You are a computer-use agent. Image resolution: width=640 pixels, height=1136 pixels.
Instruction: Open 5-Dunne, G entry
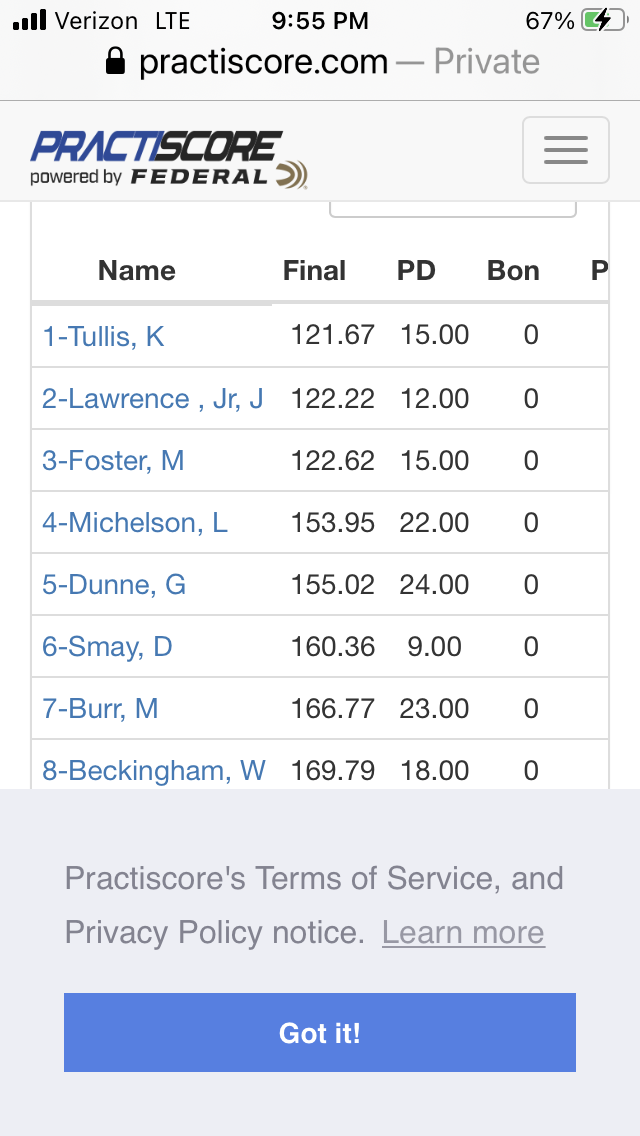(114, 585)
